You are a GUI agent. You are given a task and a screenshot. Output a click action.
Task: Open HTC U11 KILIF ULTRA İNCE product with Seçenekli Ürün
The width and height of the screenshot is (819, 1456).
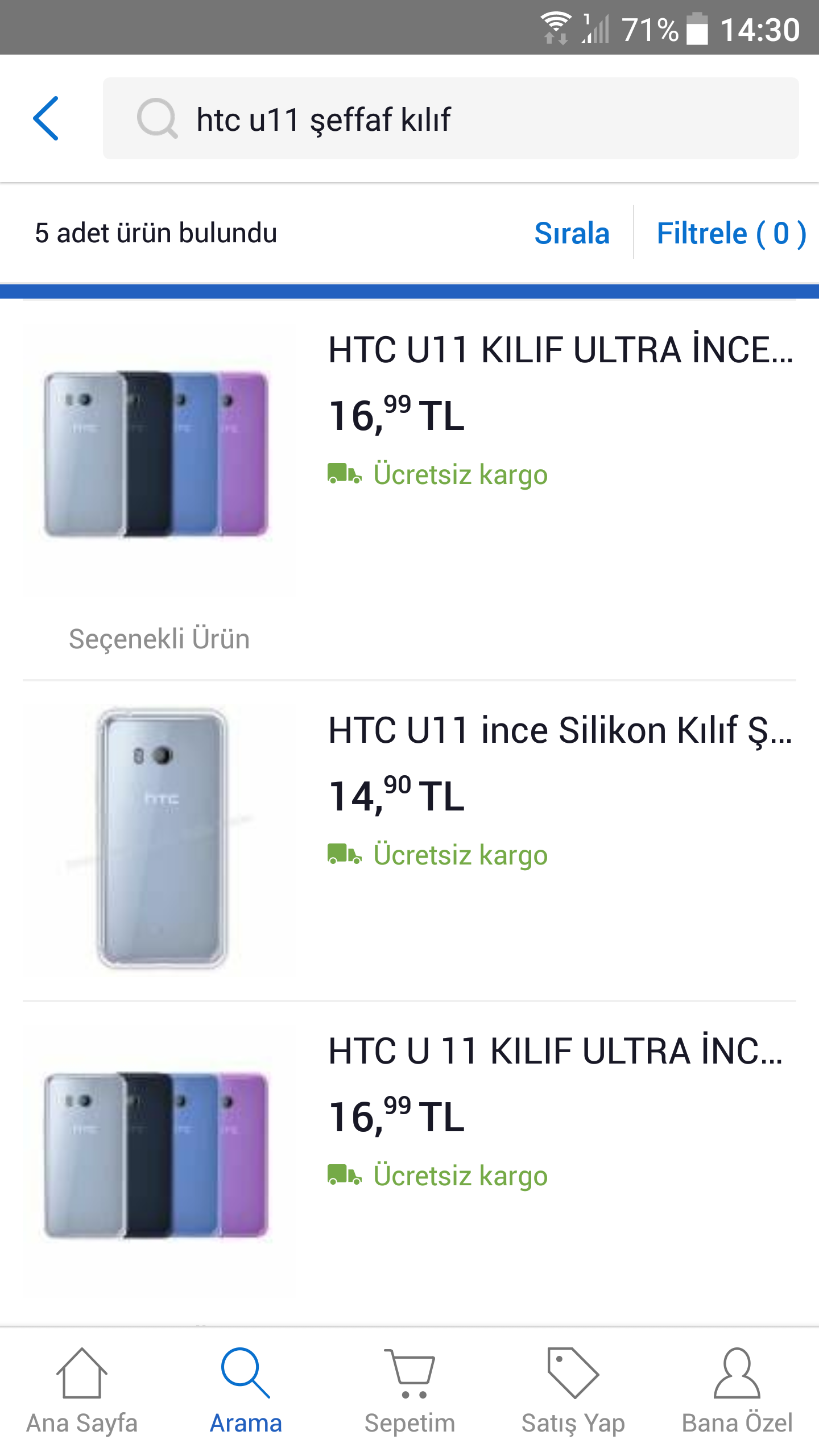(409, 490)
